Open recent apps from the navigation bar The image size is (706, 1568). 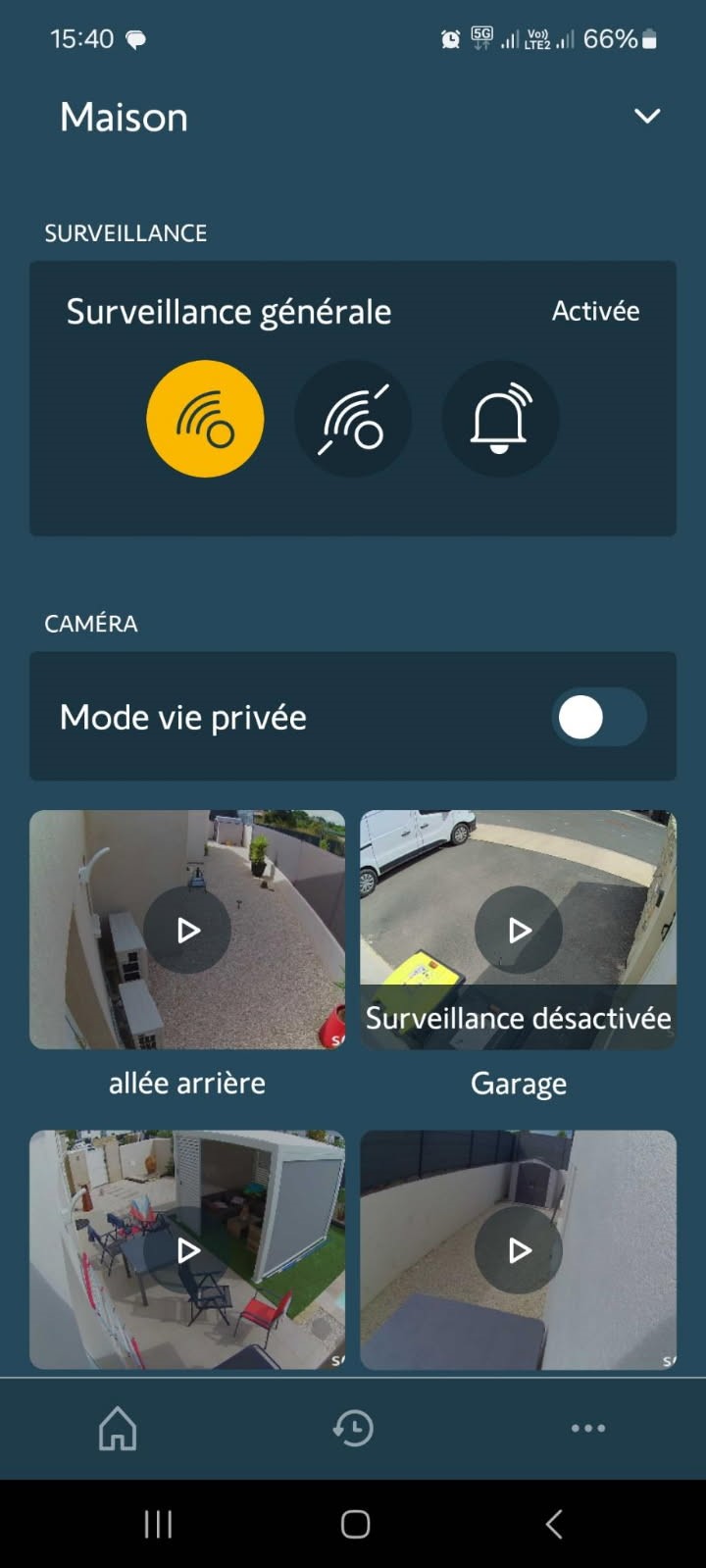tap(158, 1524)
